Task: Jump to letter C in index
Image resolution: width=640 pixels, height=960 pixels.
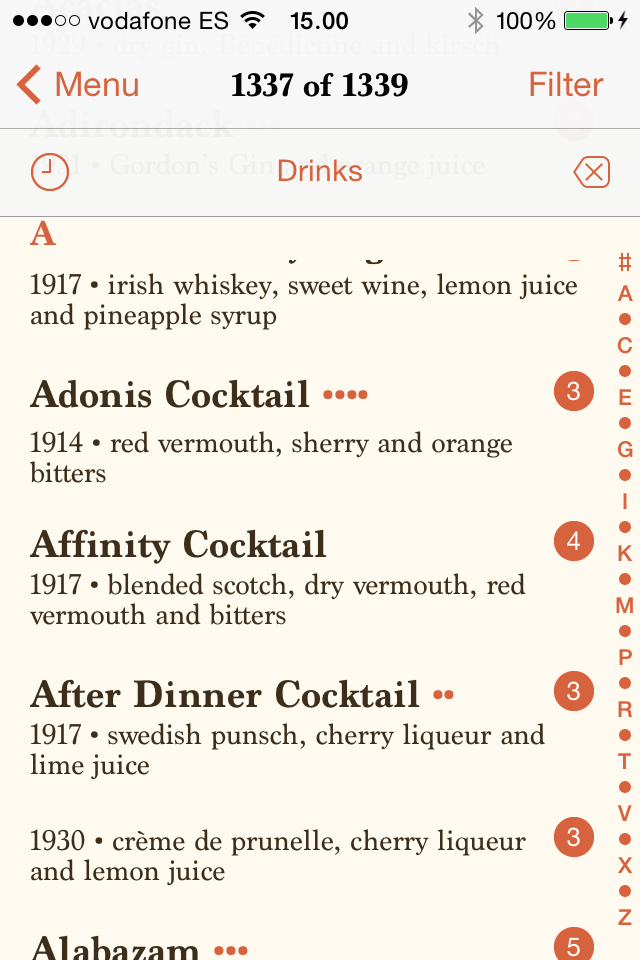Action: pos(625,346)
